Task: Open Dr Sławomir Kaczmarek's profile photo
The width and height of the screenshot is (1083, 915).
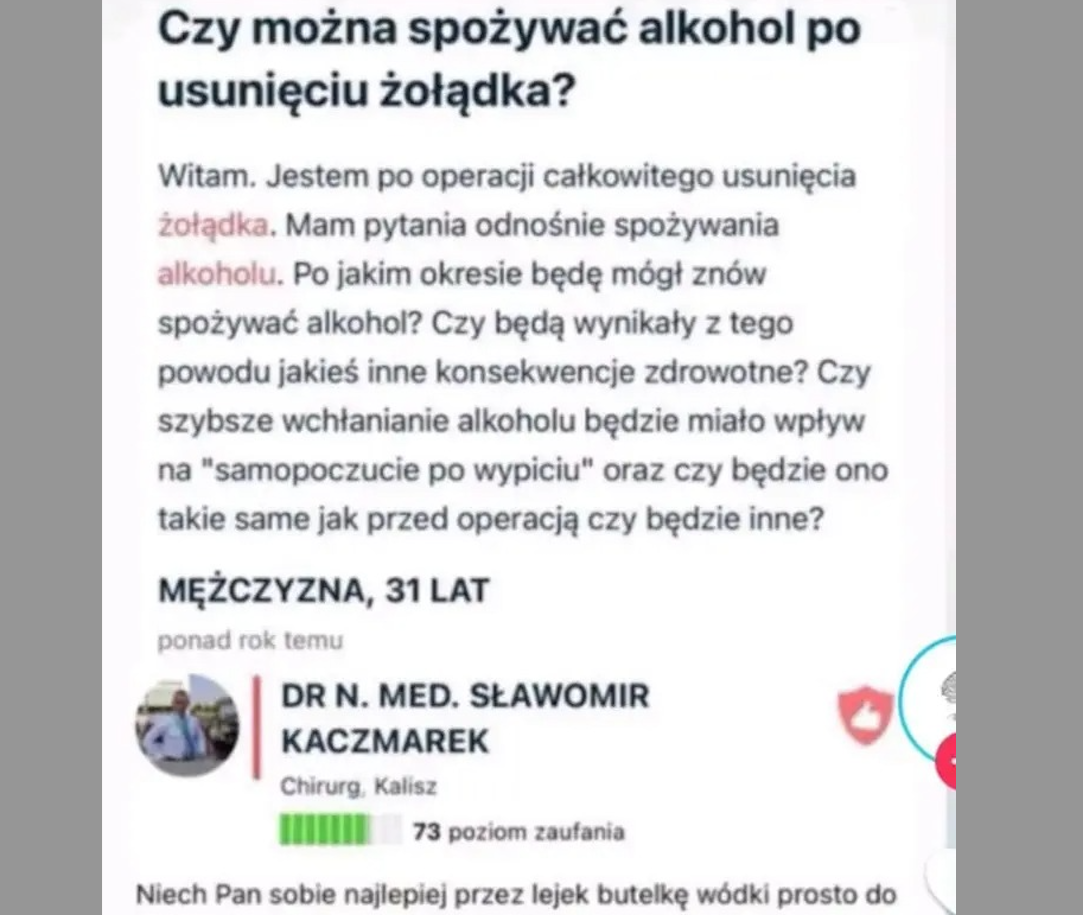Action: [x=187, y=725]
